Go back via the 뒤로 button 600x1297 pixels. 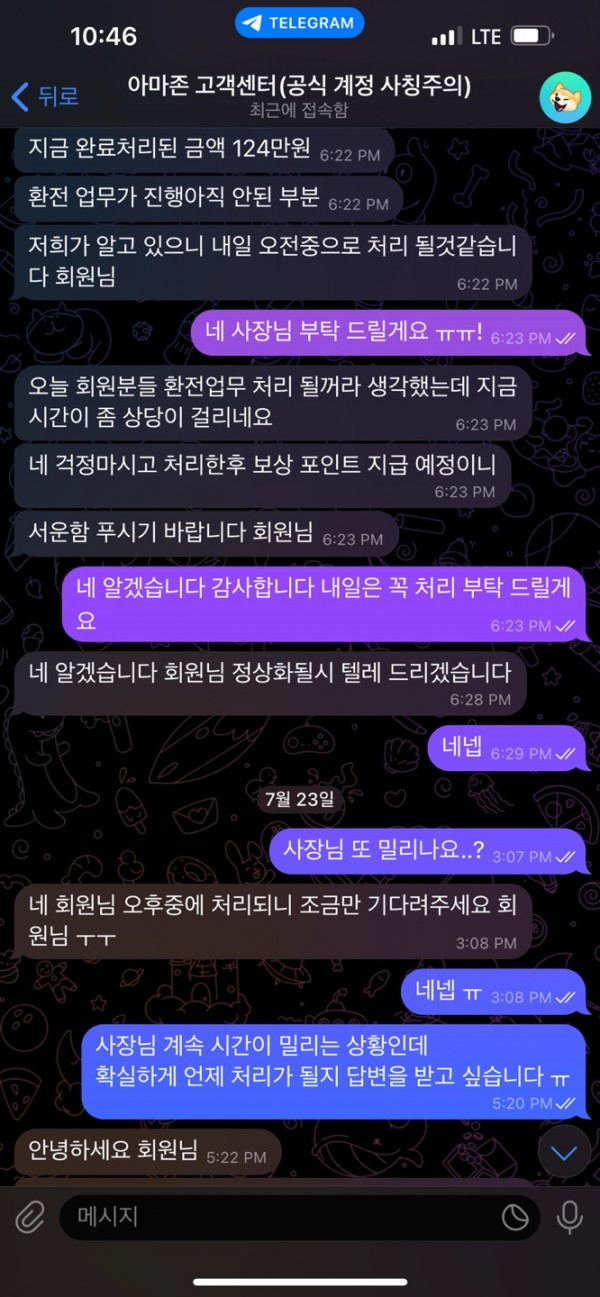point(45,97)
